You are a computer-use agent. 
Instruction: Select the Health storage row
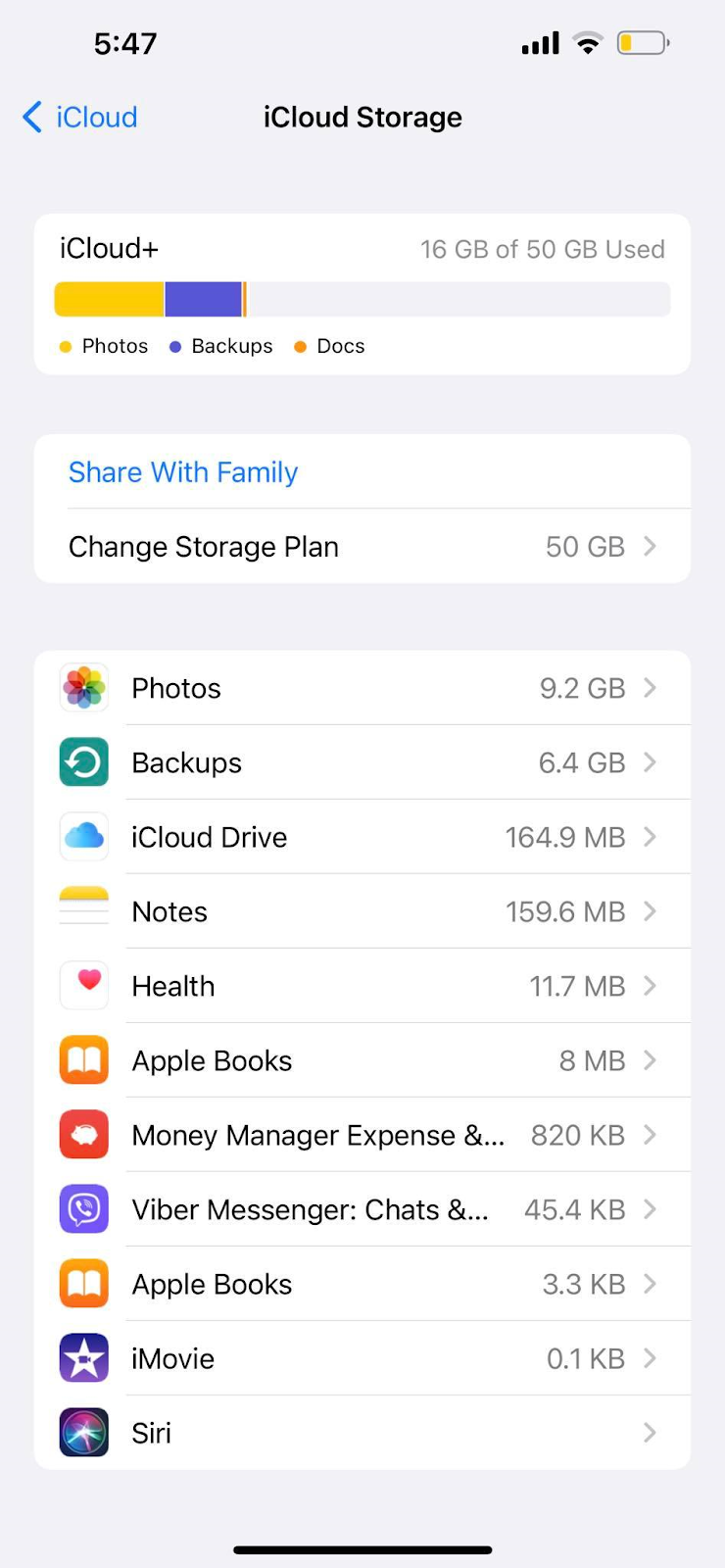(x=362, y=986)
